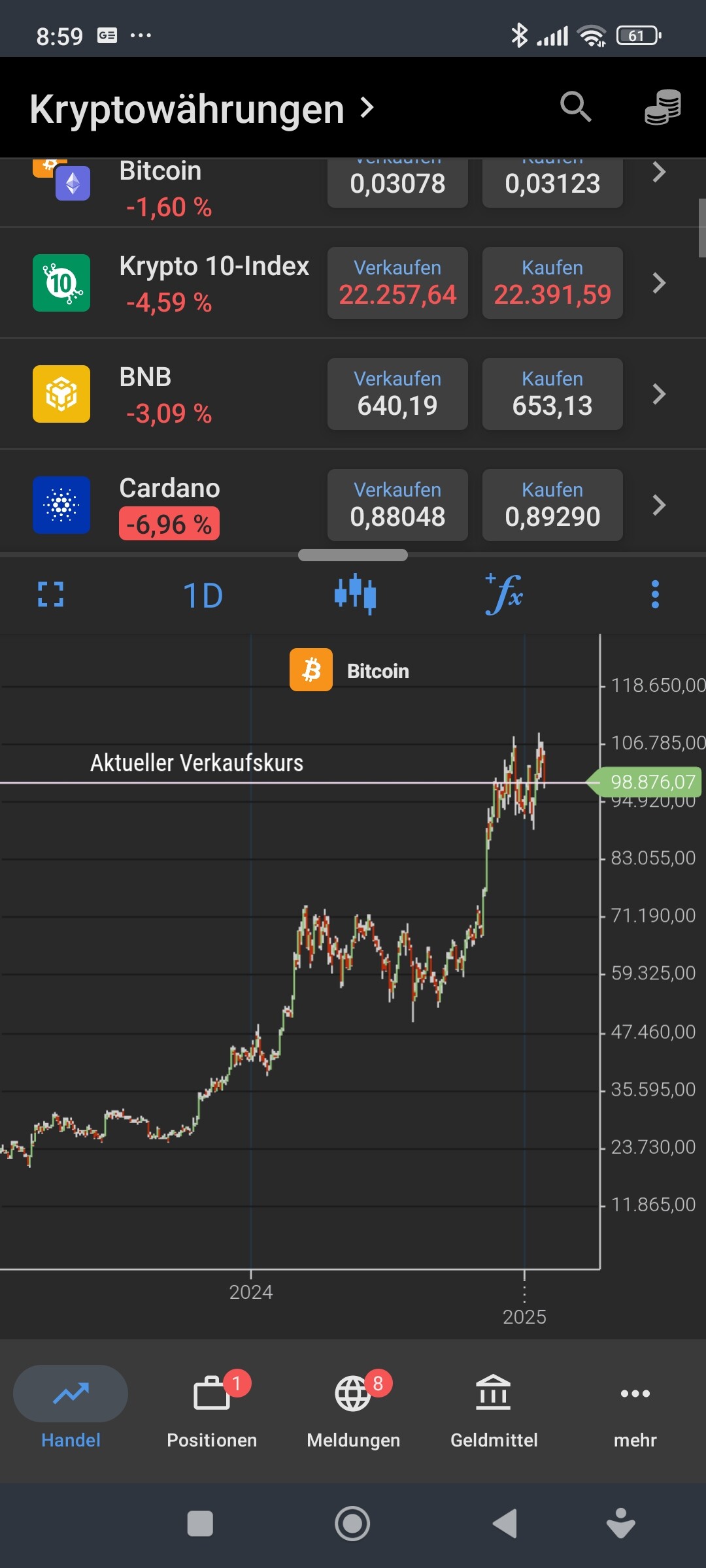Add an indicator with fx icon
Viewport: 706px width, 1568px height.
point(504,594)
